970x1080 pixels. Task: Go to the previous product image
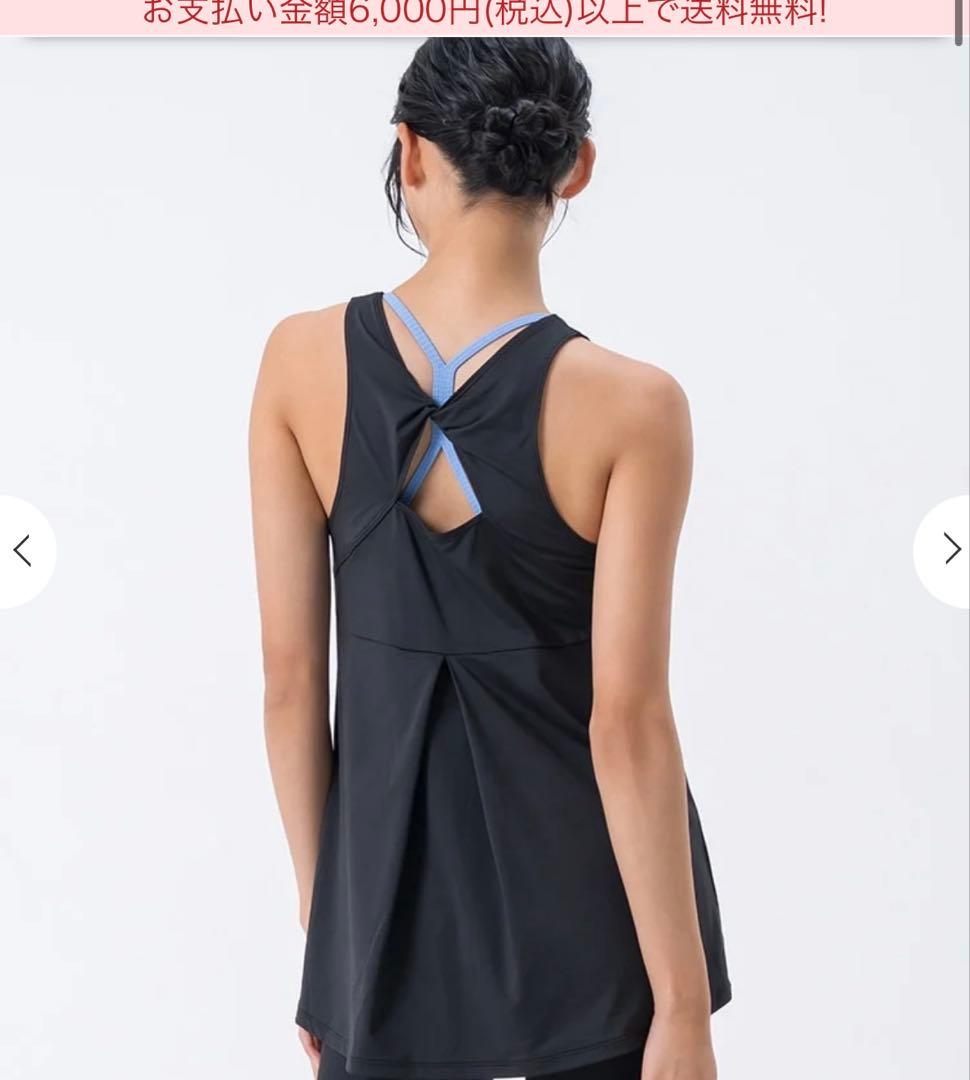22,551
